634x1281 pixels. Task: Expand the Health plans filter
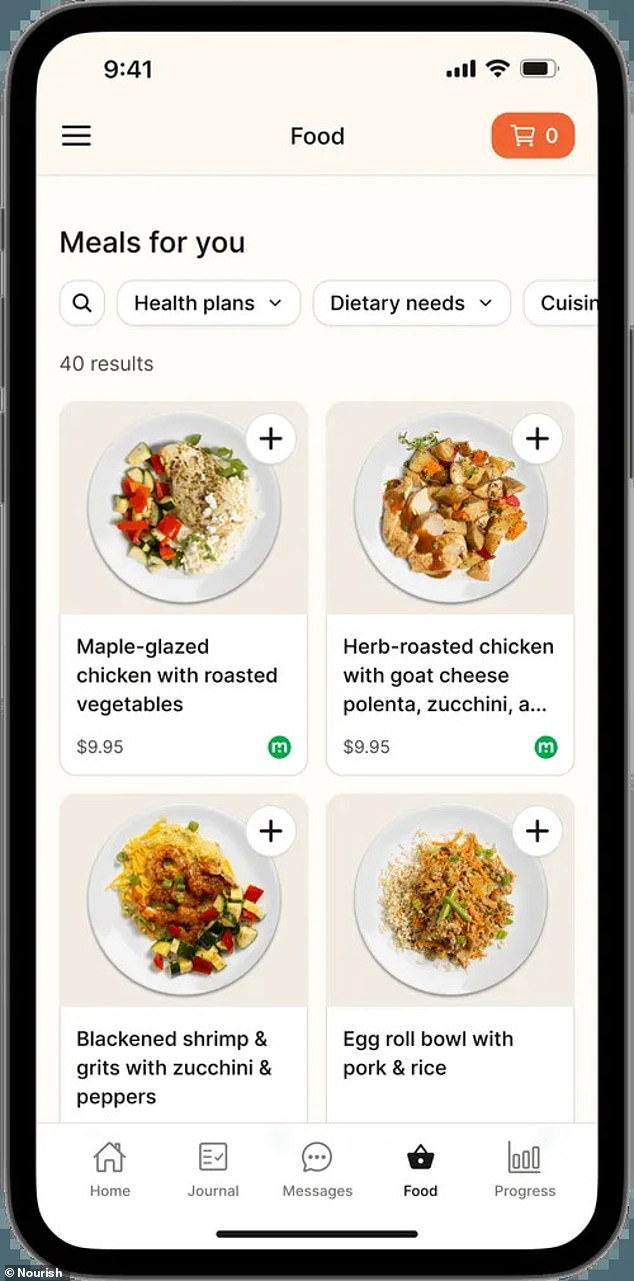(208, 303)
